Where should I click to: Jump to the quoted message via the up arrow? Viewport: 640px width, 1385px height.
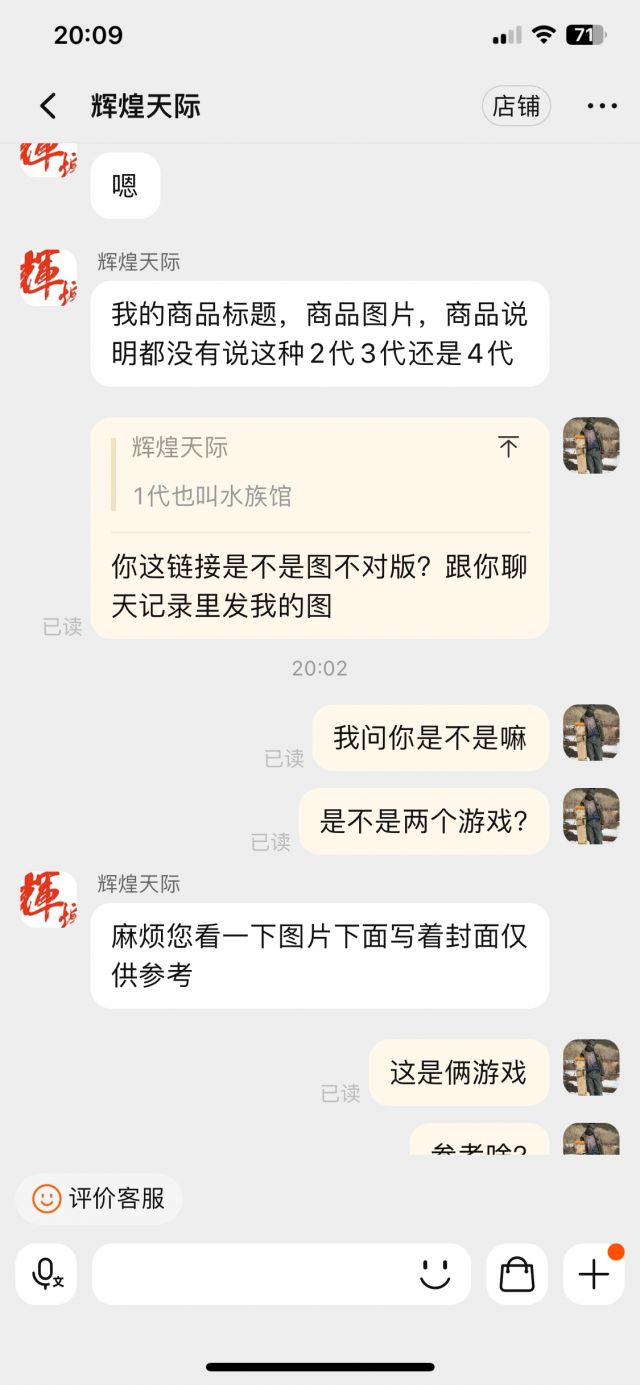point(509,447)
